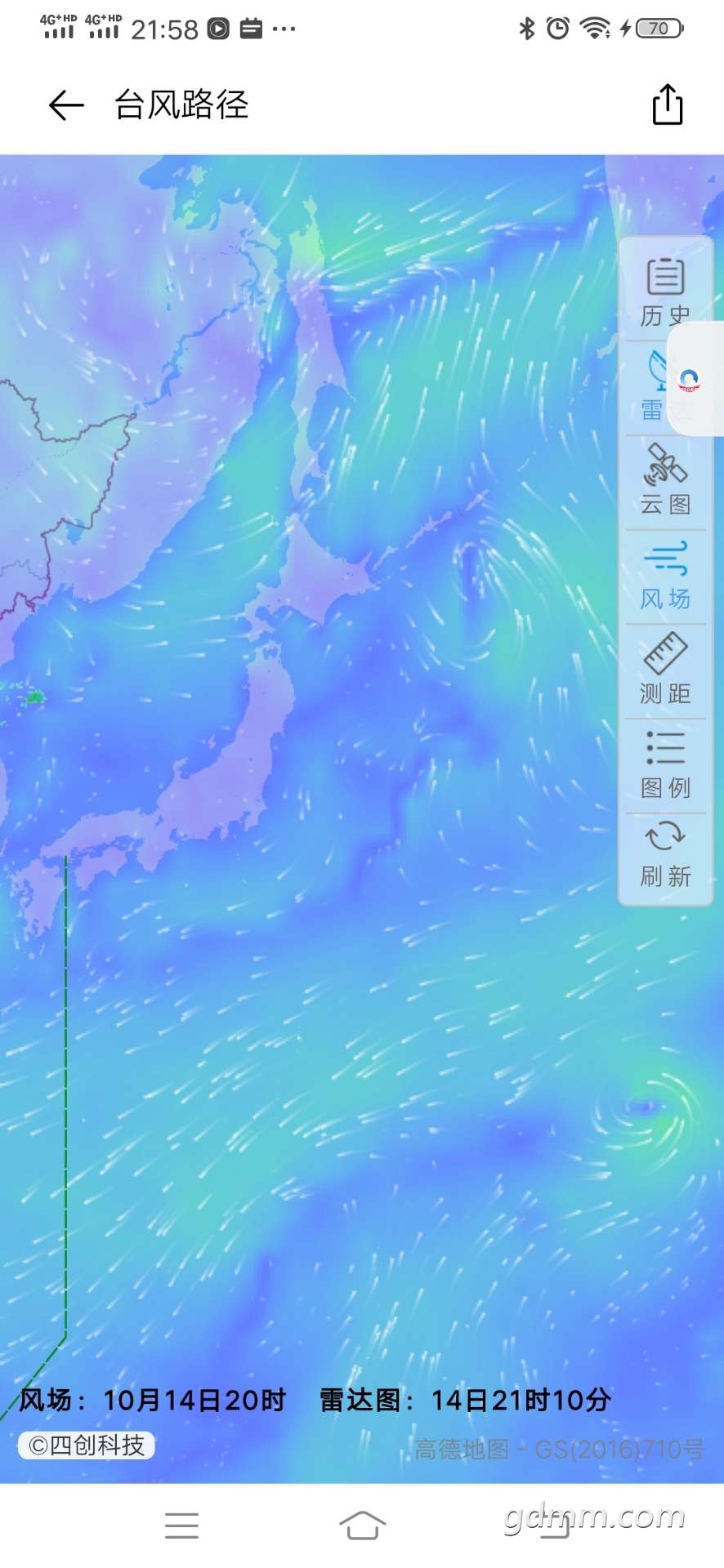
Task: Go to the system home screen
Action: click(x=362, y=1525)
